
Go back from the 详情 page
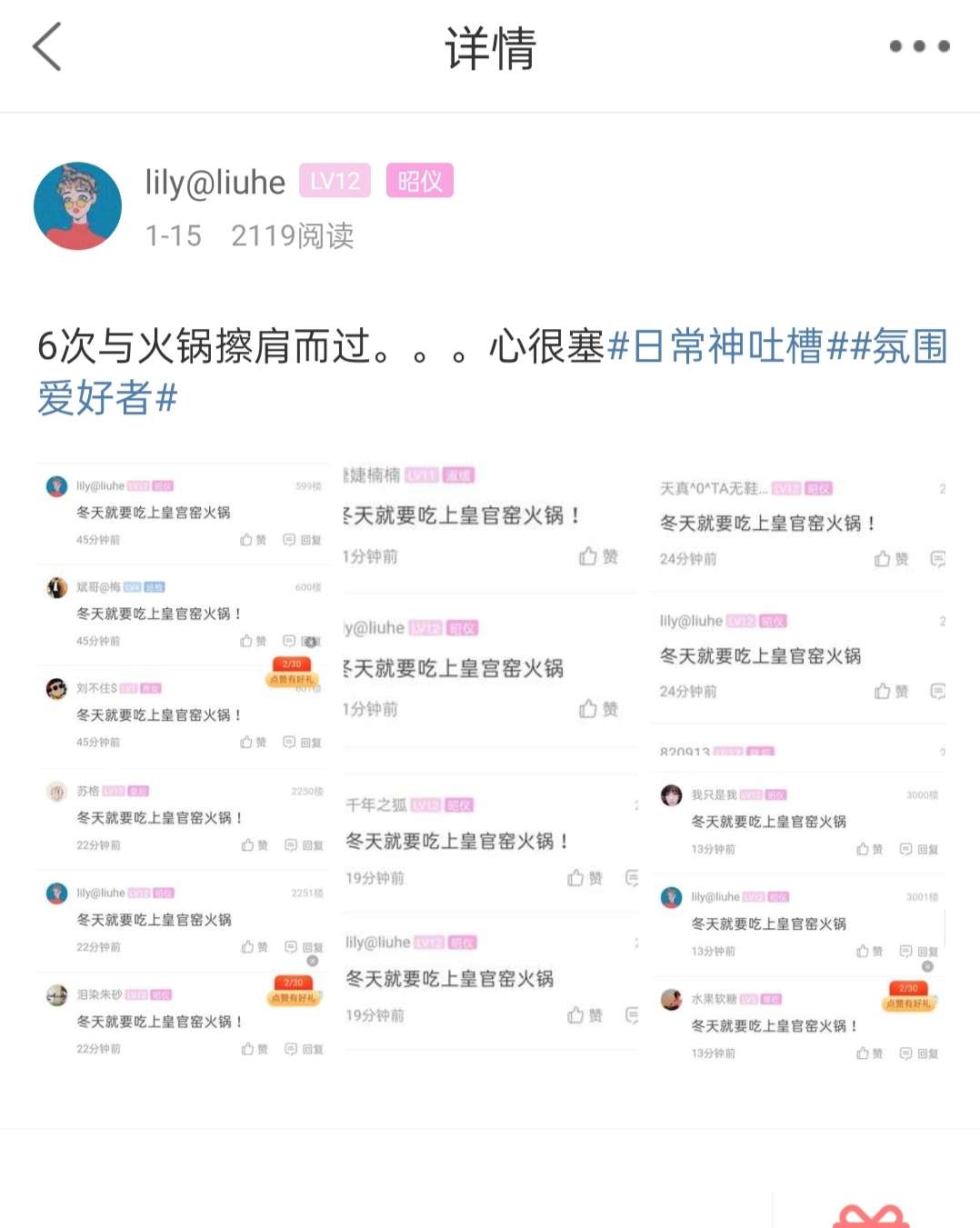pyautogui.click(x=47, y=47)
